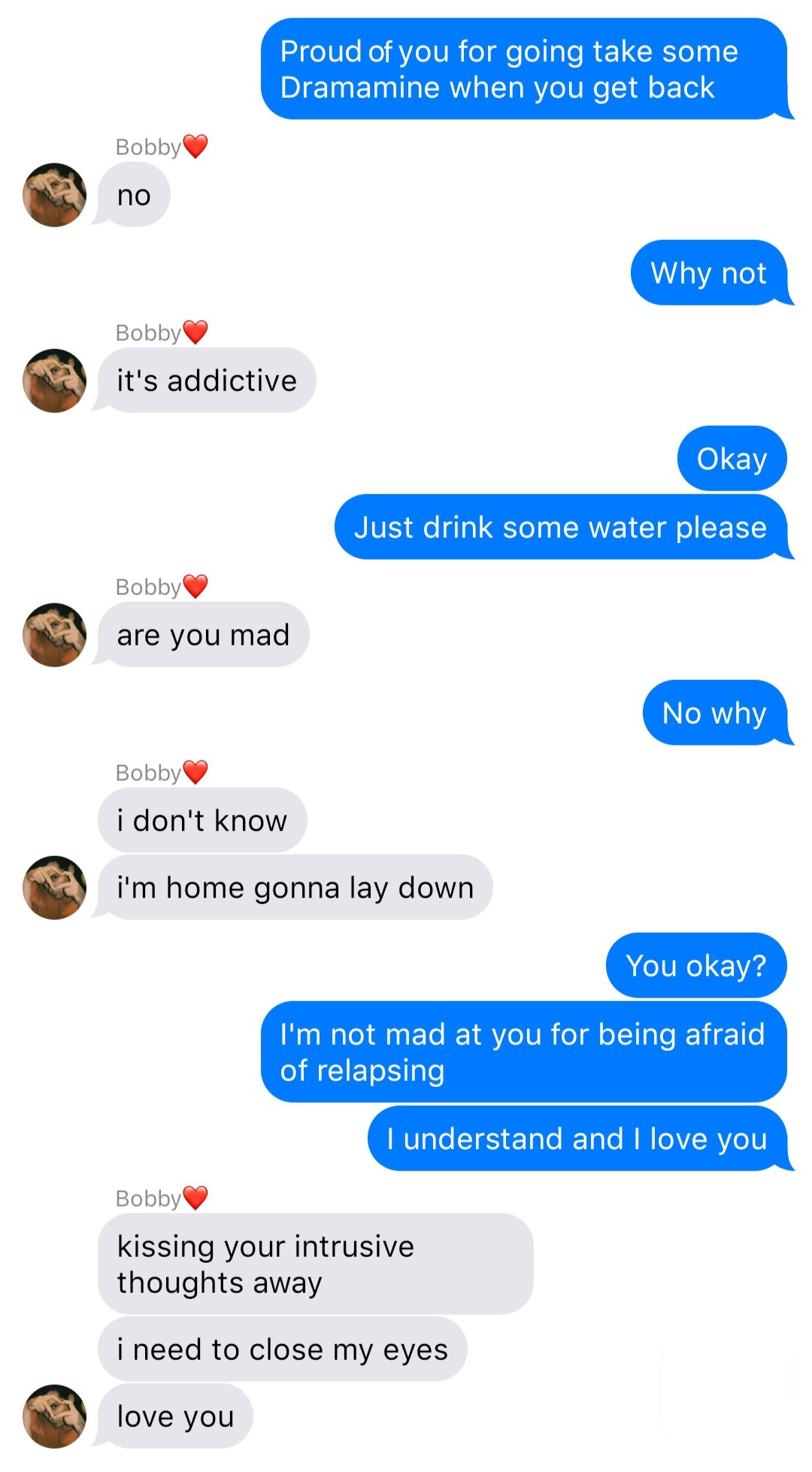Screen dimensions: 812x1472
Task: Click the heart emoji beside Bobby's name
Action: tap(194, 146)
